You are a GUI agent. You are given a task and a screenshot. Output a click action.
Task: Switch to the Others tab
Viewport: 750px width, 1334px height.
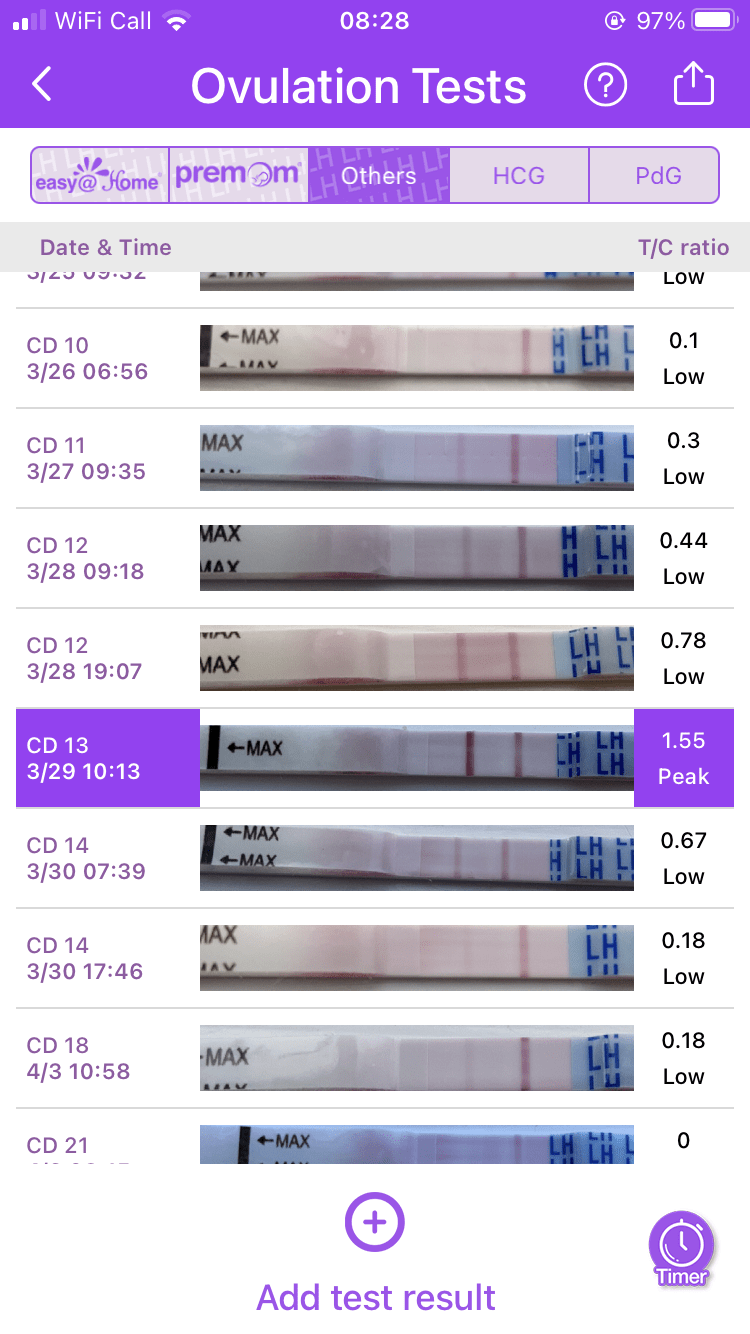pos(379,176)
